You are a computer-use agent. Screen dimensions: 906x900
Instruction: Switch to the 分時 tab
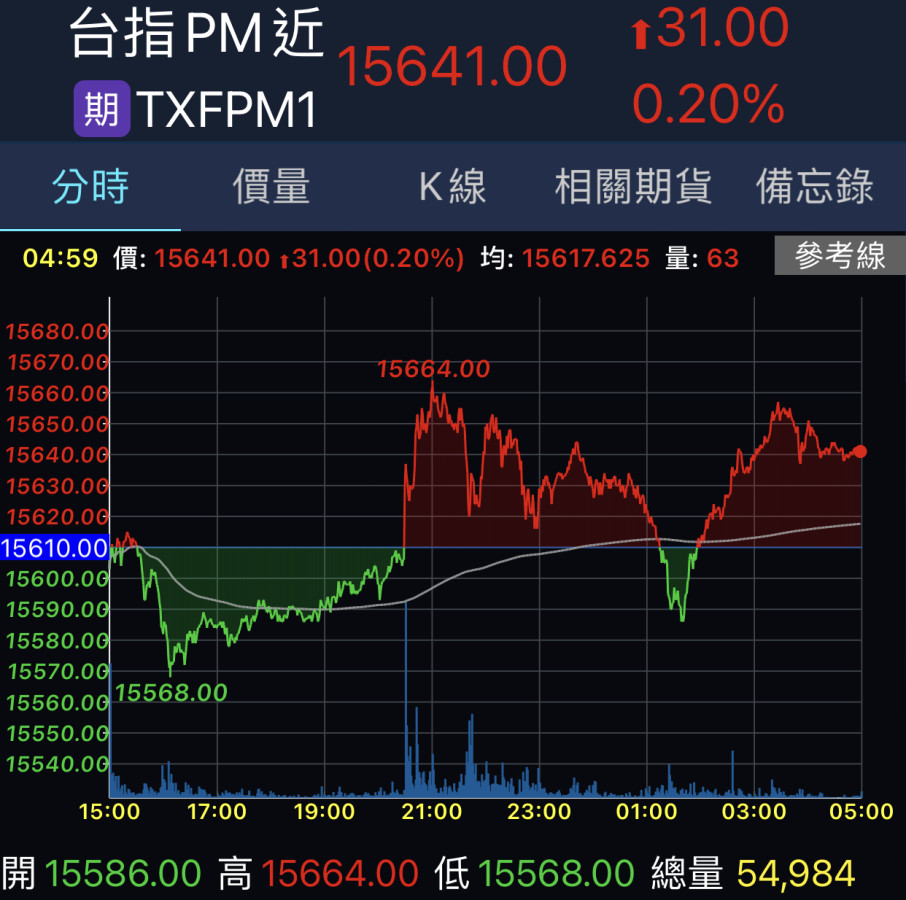point(91,187)
